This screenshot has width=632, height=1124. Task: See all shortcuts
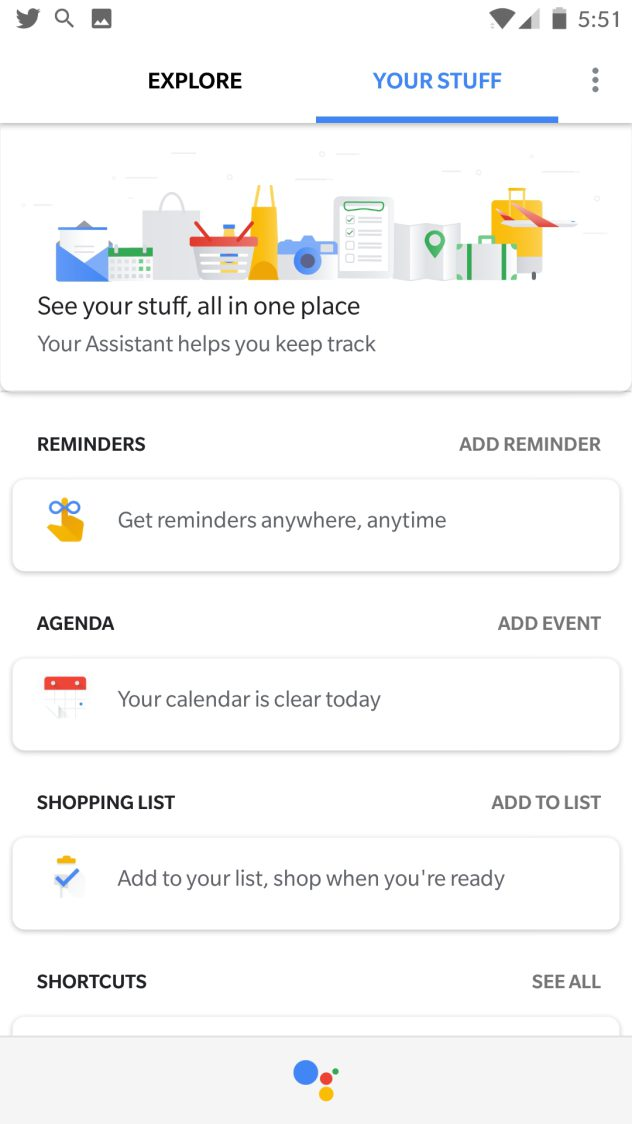coord(566,982)
